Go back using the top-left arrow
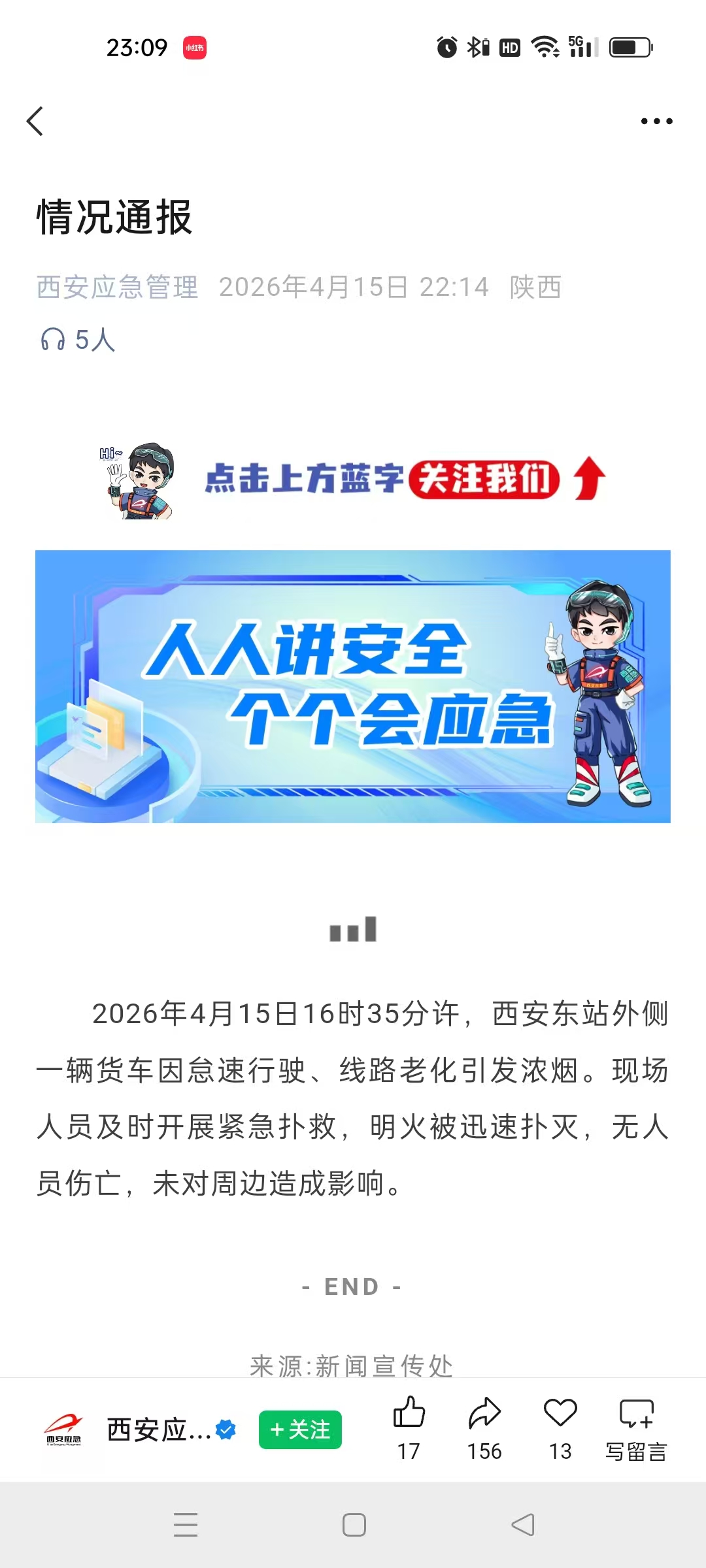The image size is (706, 1568). 35,122
